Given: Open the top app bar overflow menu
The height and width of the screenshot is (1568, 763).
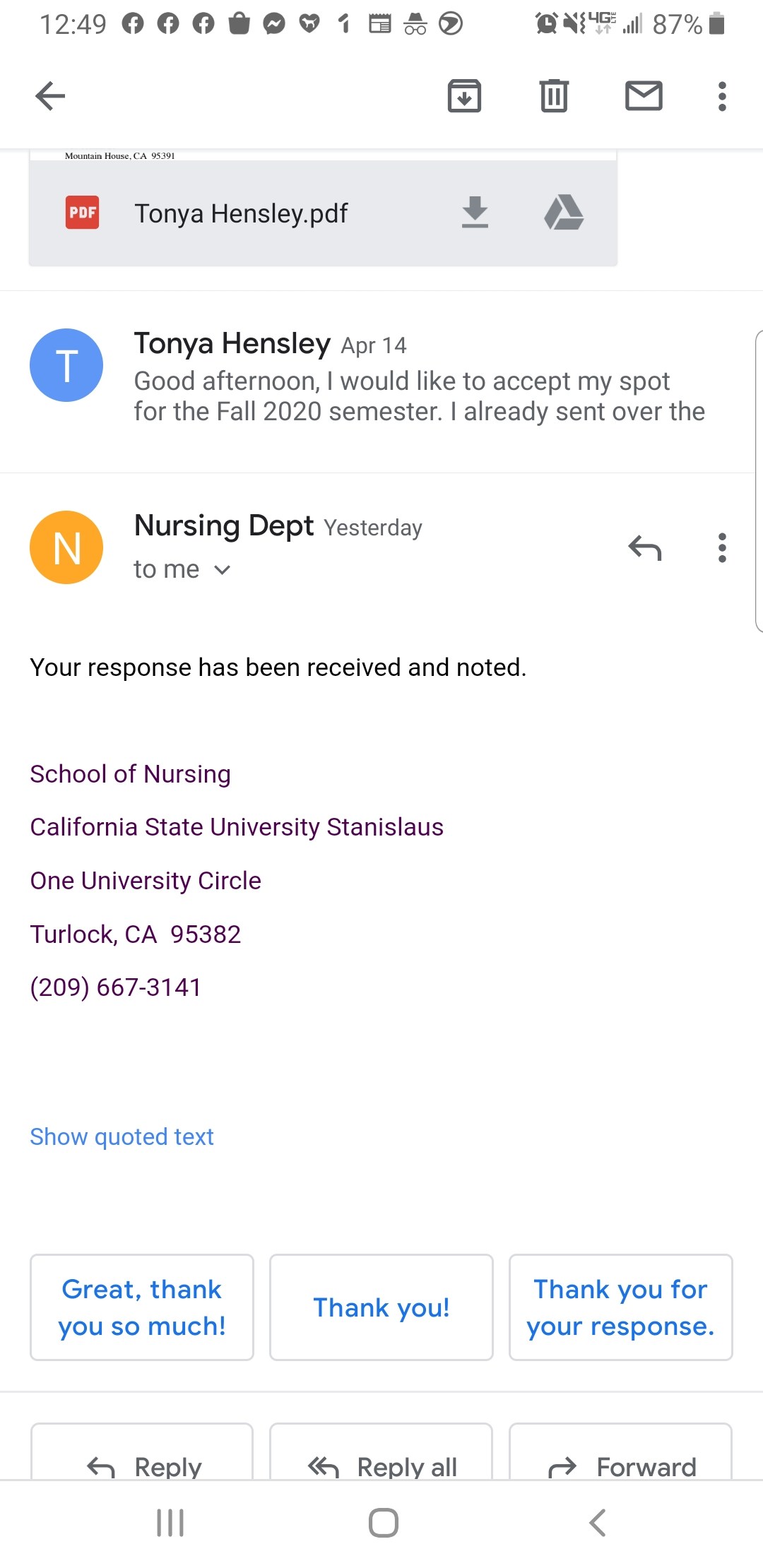Looking at the screenshot, I should tap(721, 96).
